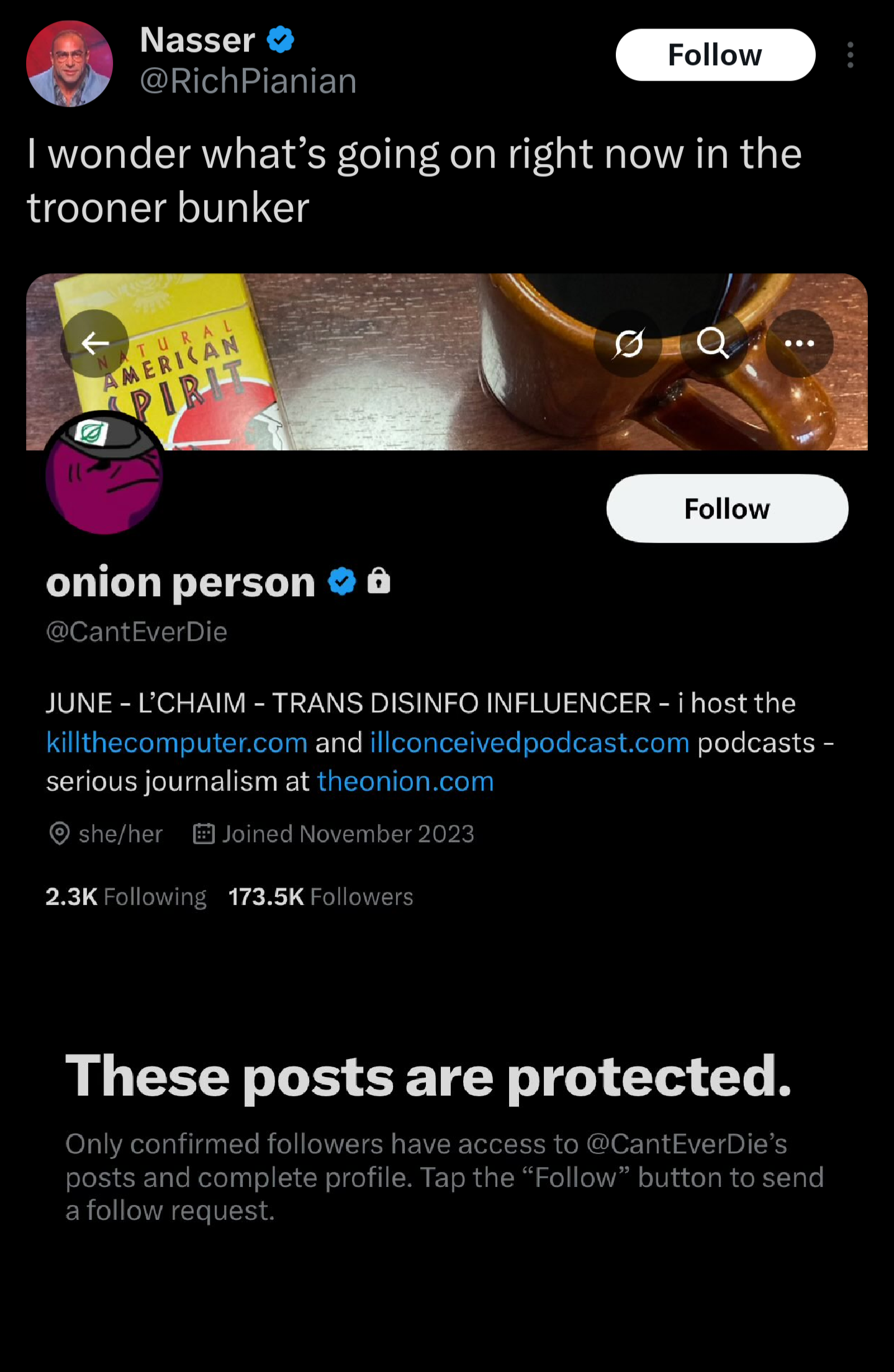Follow Nasser's account
The image size is (894, 1372).
point(715,55)
